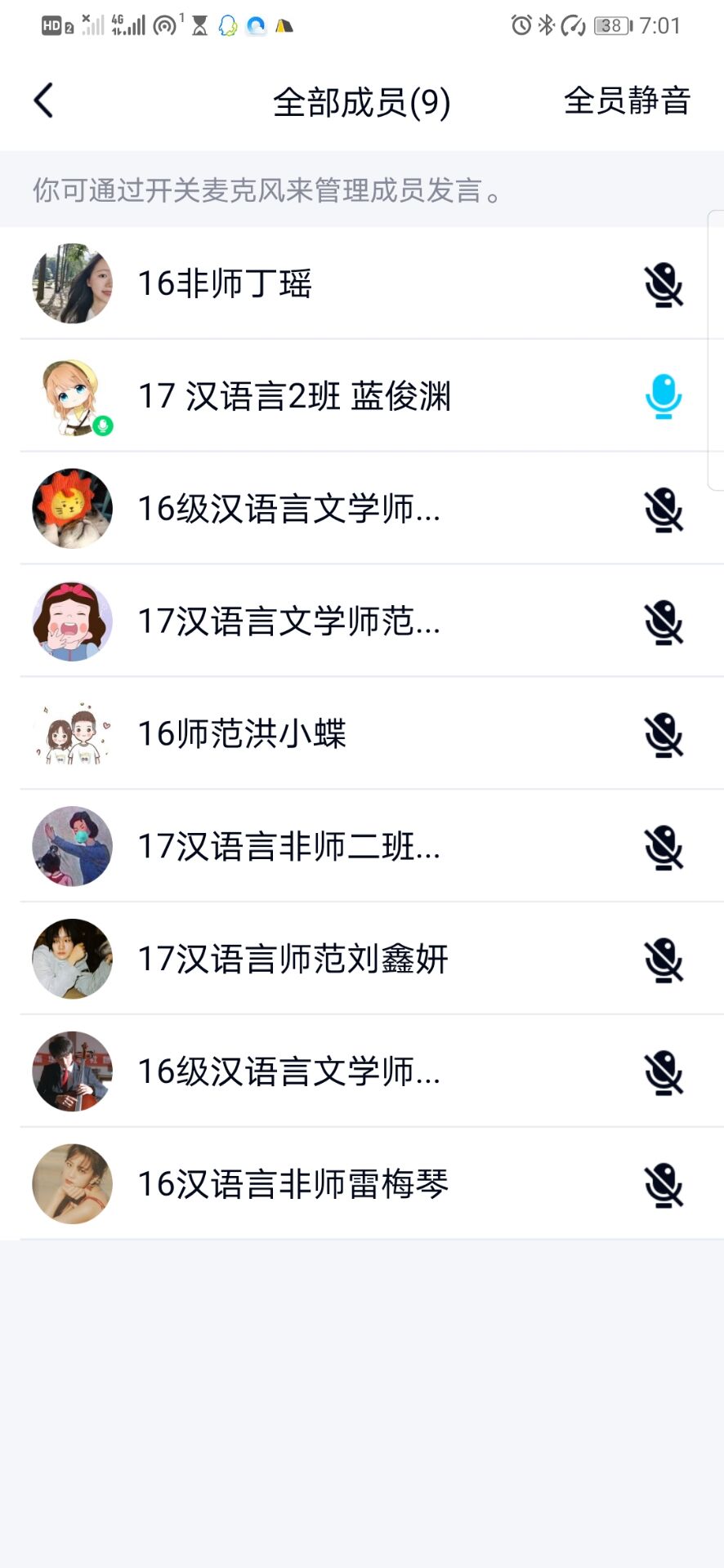Screen dimensions: 724x1568
Task: Turn on the microphone for 17汉语言师范刘鑫妍
Action: tap(663, 960)
